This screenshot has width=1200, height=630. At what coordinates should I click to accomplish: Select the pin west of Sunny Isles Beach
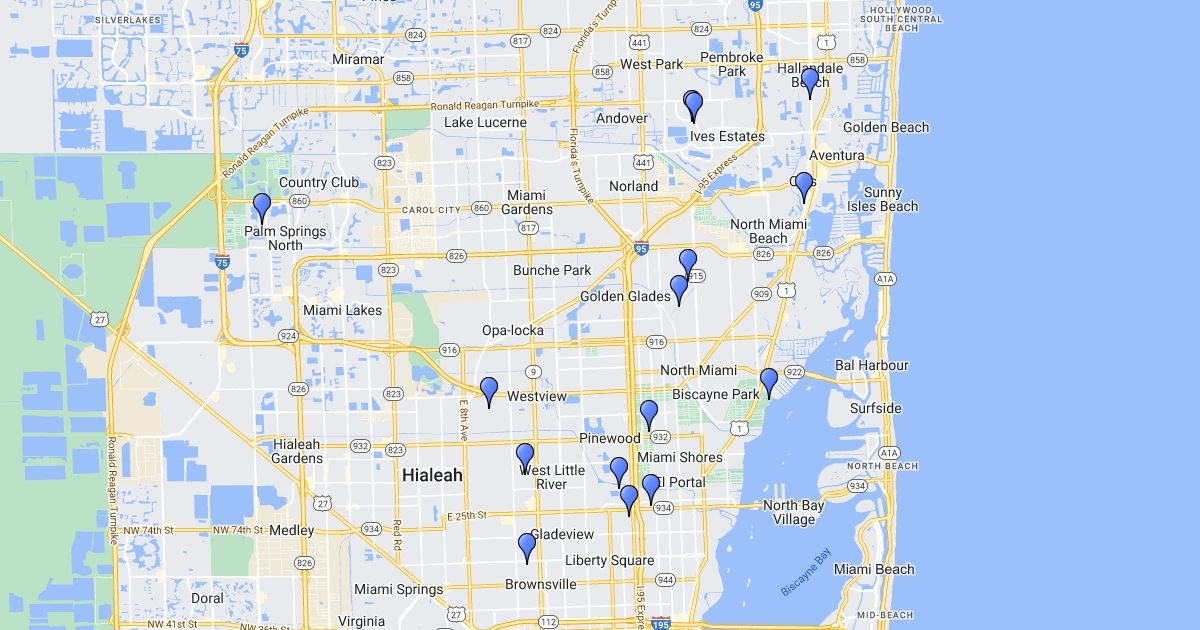click(804, 186)
